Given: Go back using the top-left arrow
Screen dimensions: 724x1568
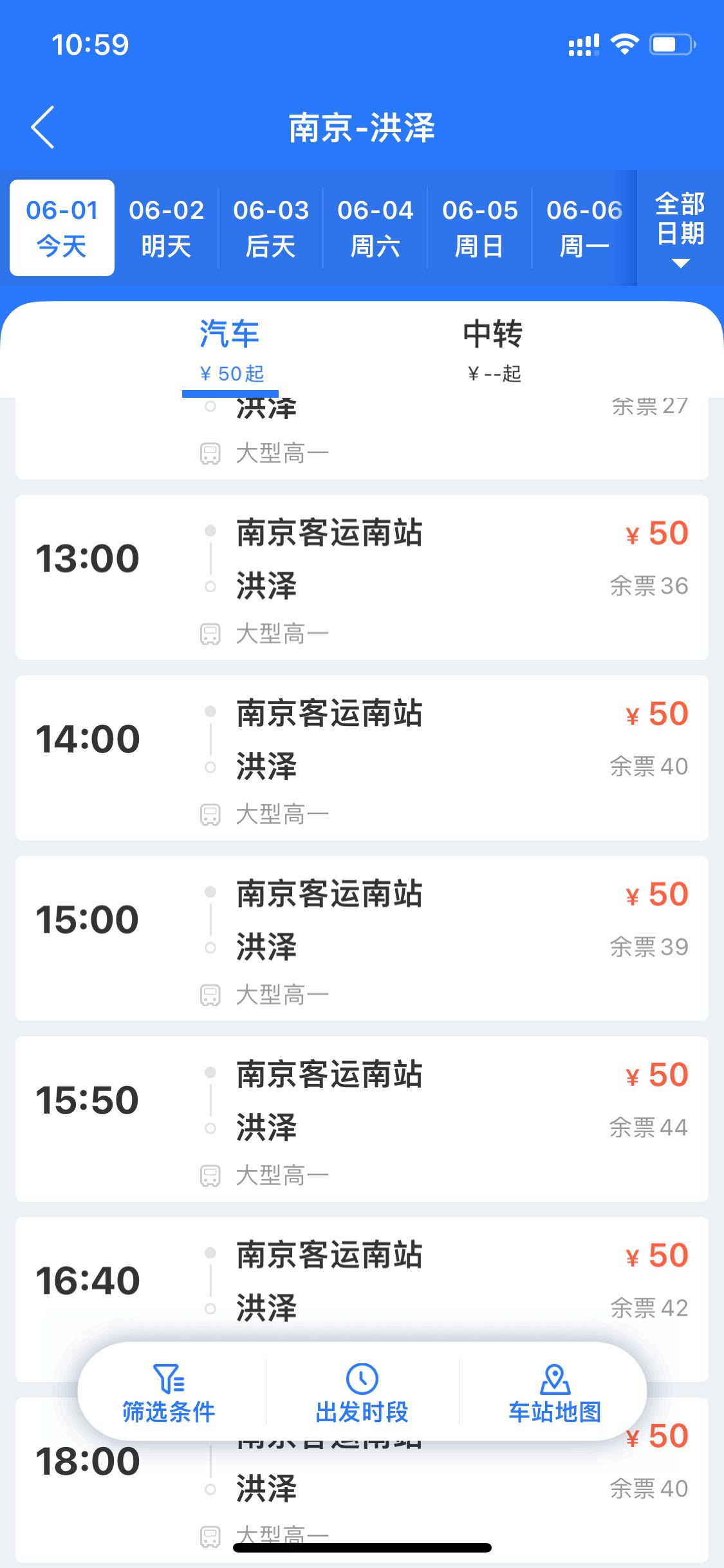Looking at the screenshot, I should coord(42,127).
